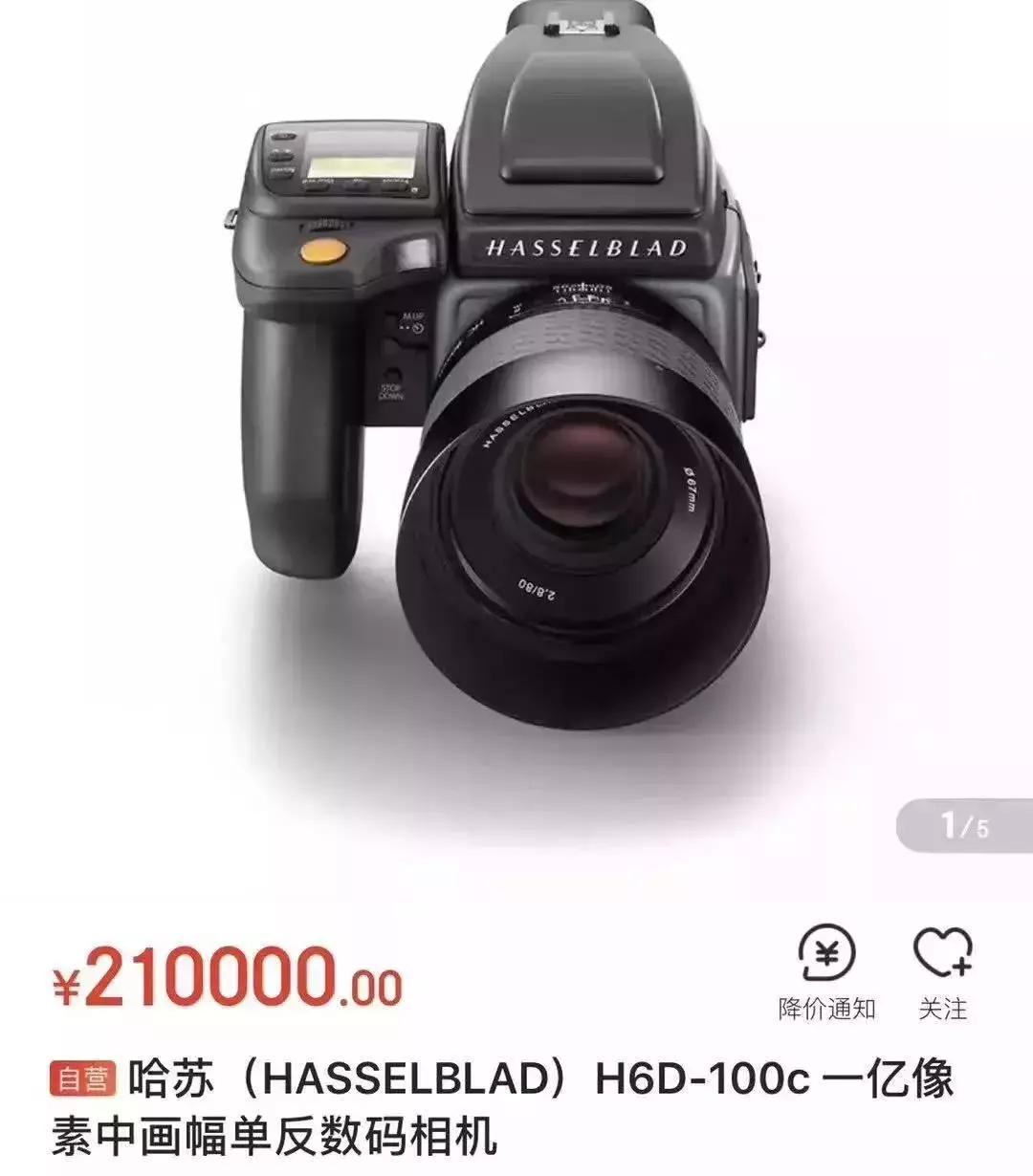Click the 降价通知 text label
The width and height of the screenshot is (1033, 1176).
(x=828, y=1006)
